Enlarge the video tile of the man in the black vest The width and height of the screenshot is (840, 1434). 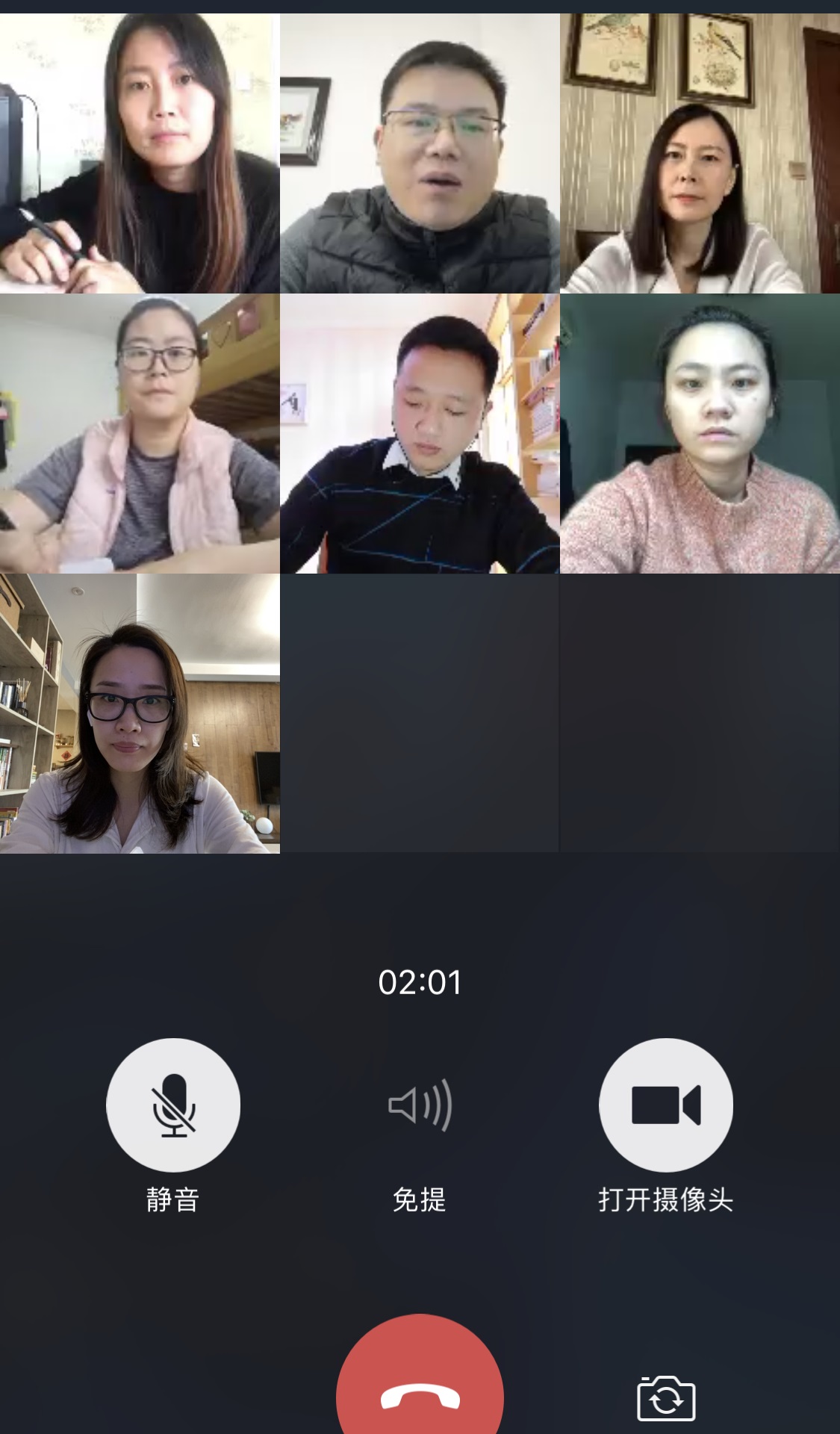pos(420,153)
